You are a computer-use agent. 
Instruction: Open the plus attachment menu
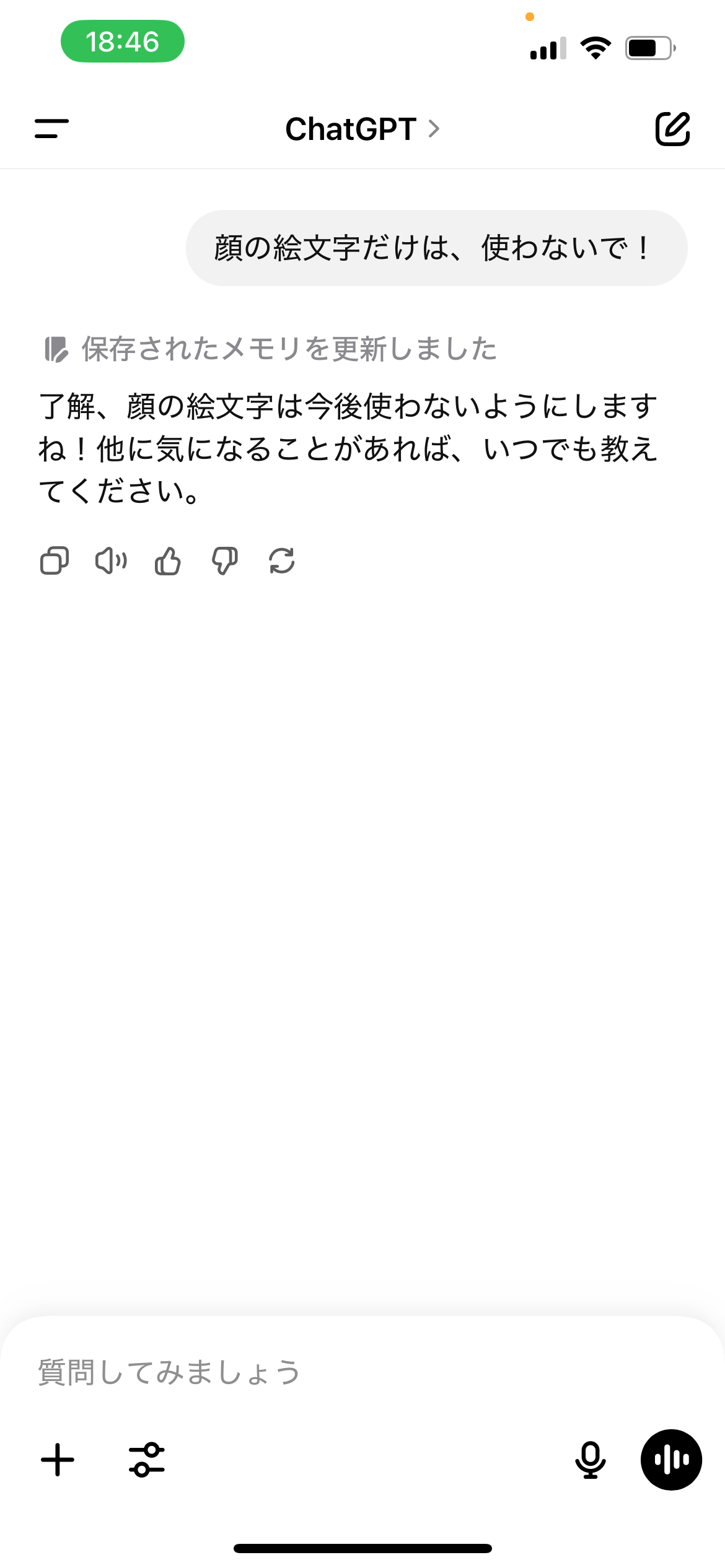pyautogui.click(x=58, y=1460)
